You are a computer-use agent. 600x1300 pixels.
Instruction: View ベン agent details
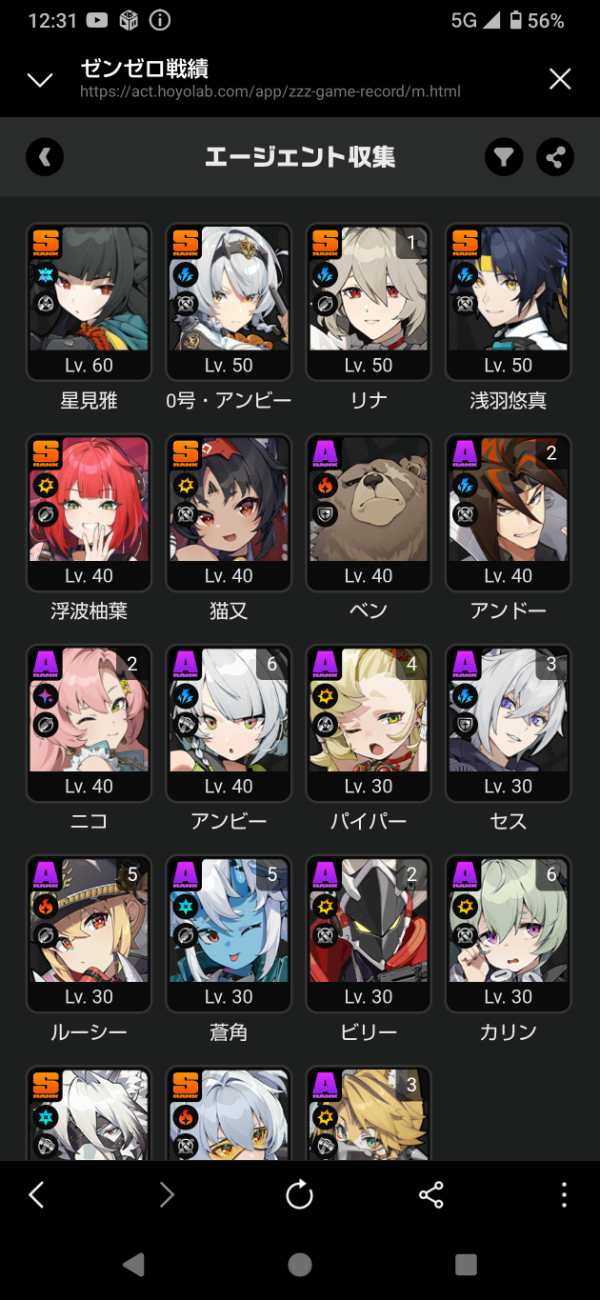coord(369,511)
